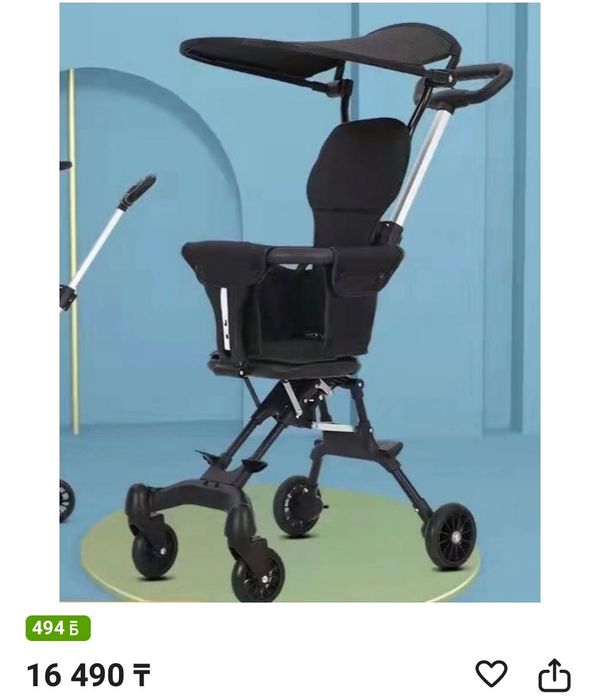Add the stroller to favorites with the heart
The width and height of the screenshot is (600, 699).
tap(491, 673)
